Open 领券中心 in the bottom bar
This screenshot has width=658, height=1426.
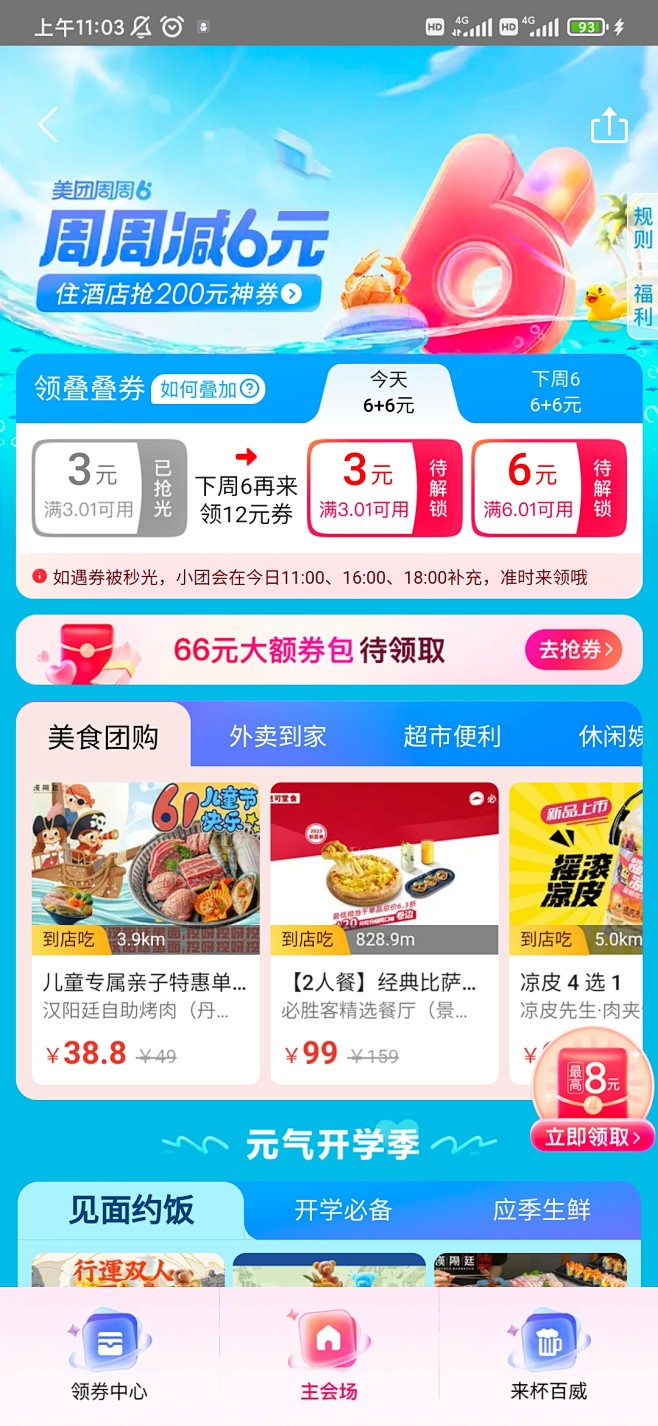tap(109, 1357)
